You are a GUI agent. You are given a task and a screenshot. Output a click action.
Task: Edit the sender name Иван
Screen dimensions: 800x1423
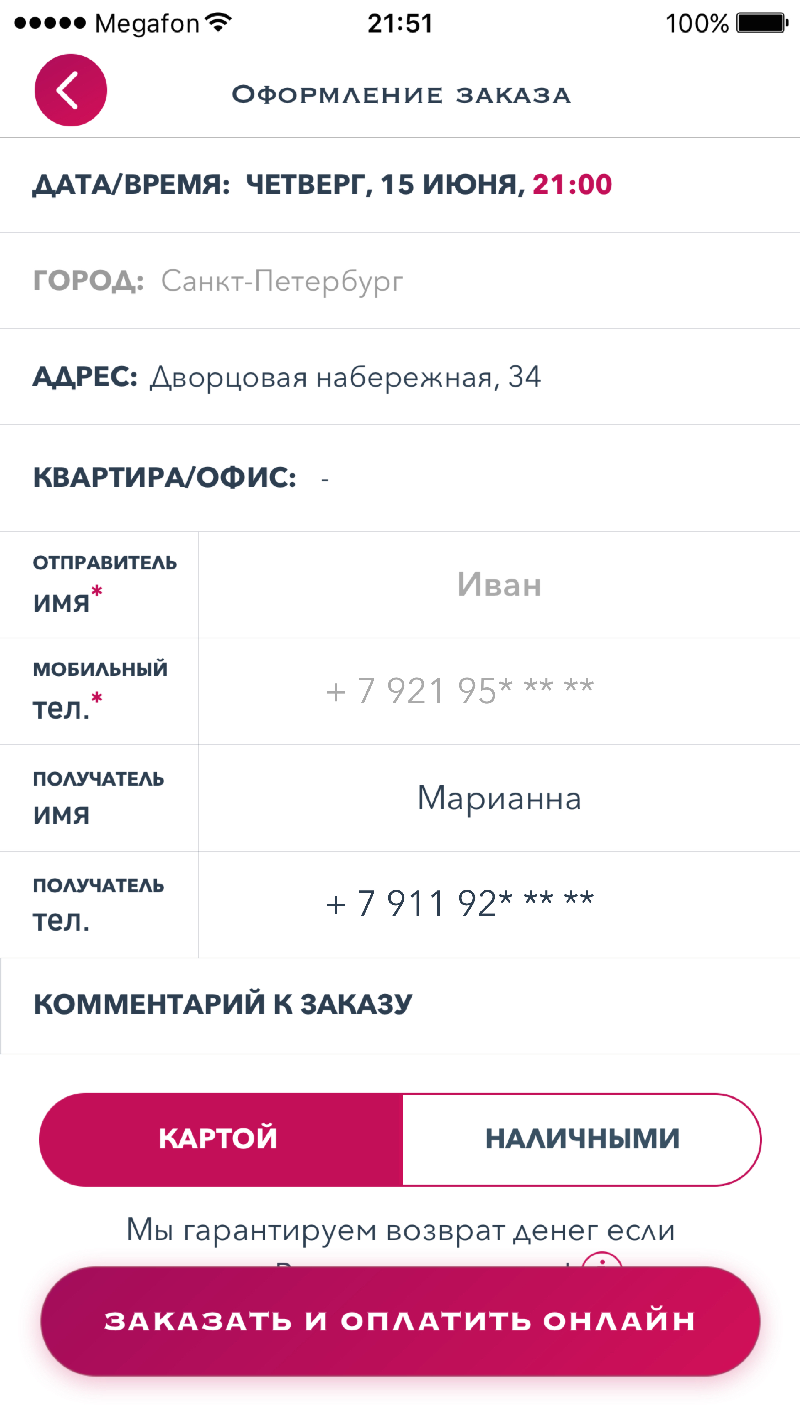click(x=499, y=585)
